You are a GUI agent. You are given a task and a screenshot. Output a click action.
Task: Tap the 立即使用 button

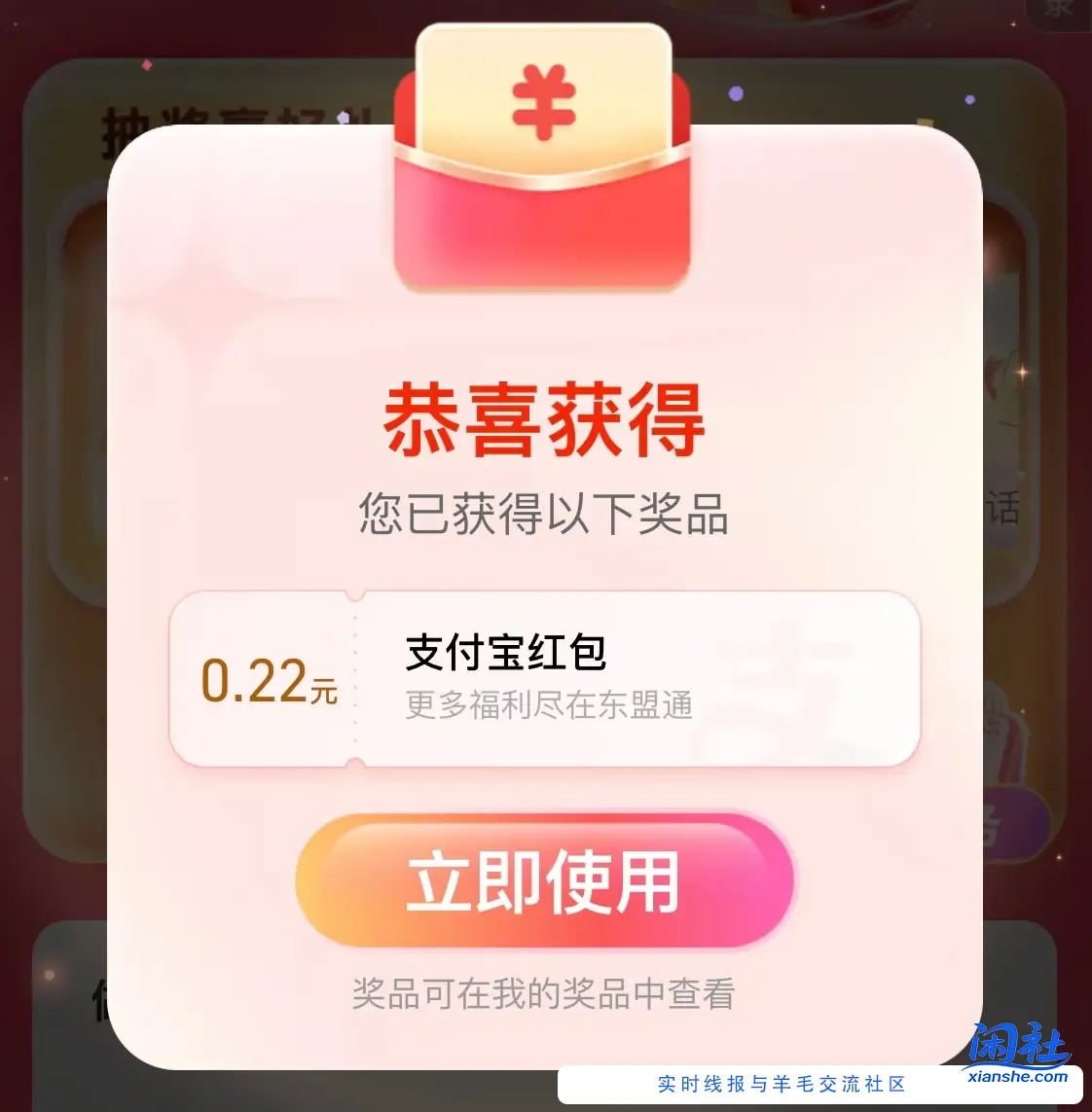coord(545,880)
